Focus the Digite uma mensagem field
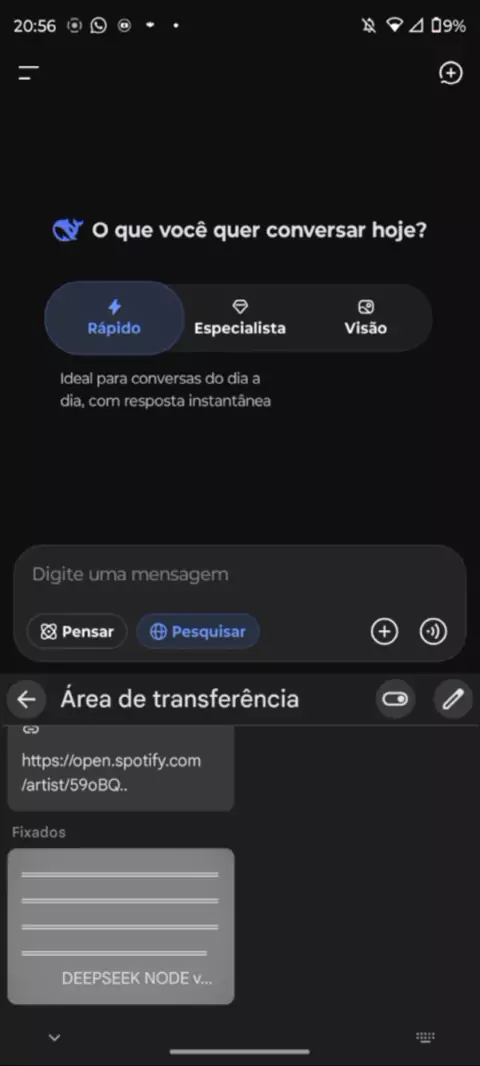Screen dimensions: 480x1066 [240, 574]
